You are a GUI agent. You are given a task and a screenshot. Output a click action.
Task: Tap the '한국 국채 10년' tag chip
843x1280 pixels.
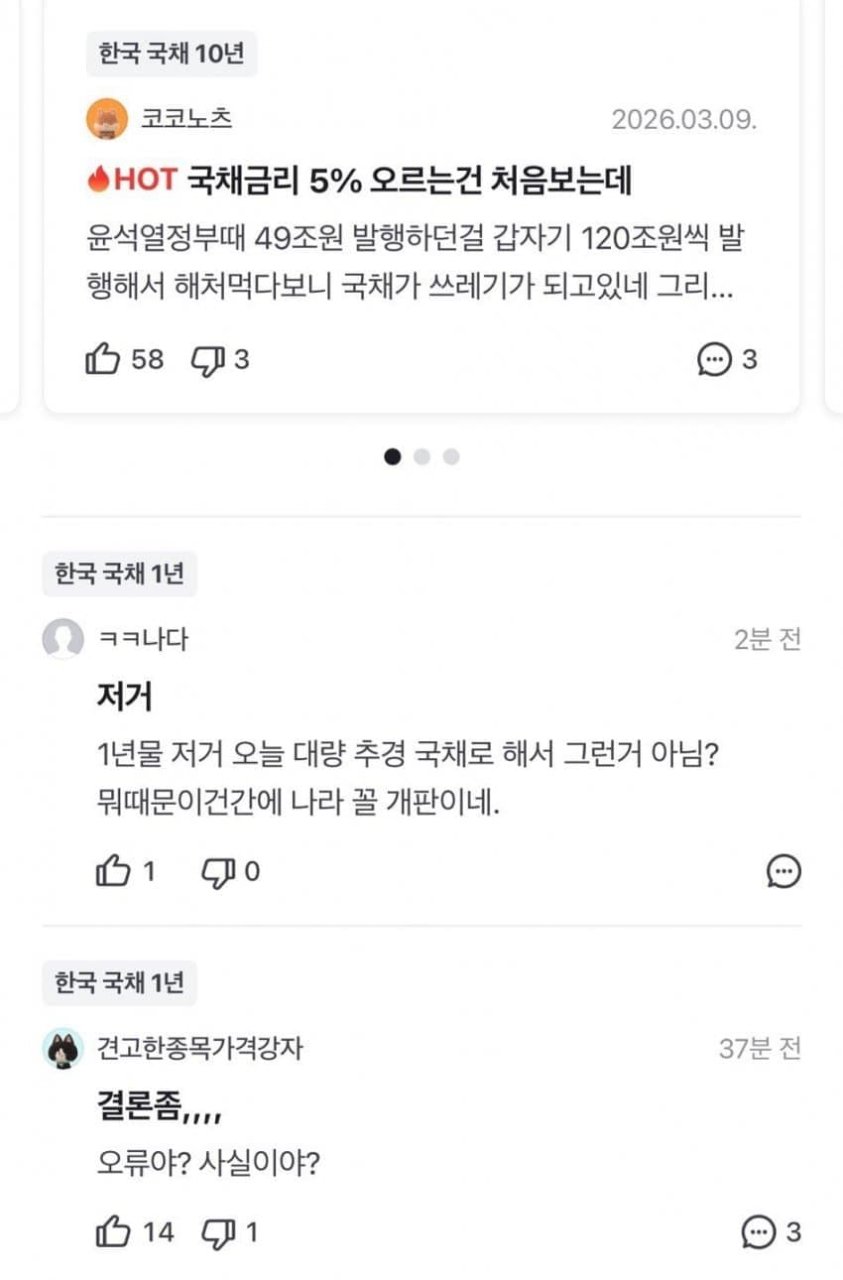(x=171, y=54)
